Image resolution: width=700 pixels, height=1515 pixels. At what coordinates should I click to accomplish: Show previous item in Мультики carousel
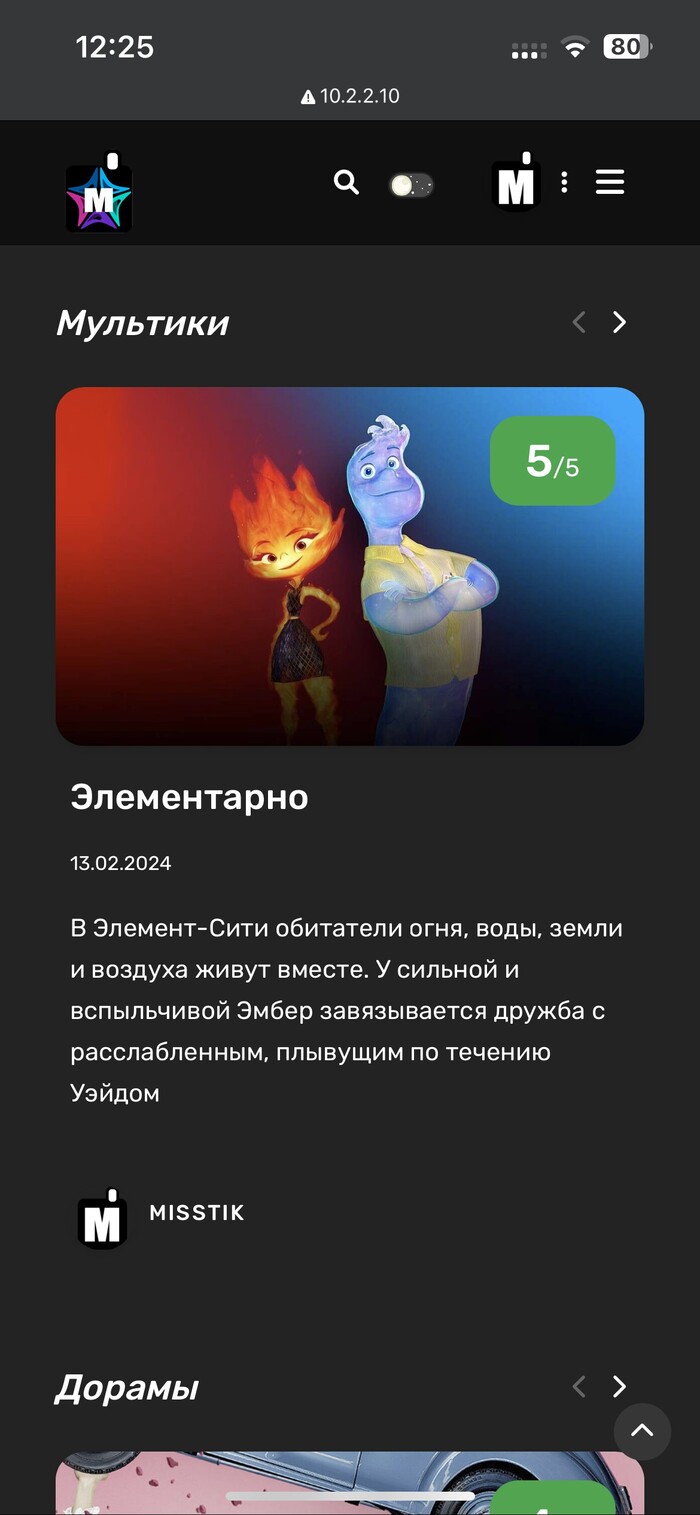pyautogui.click(x=578, y=322)
